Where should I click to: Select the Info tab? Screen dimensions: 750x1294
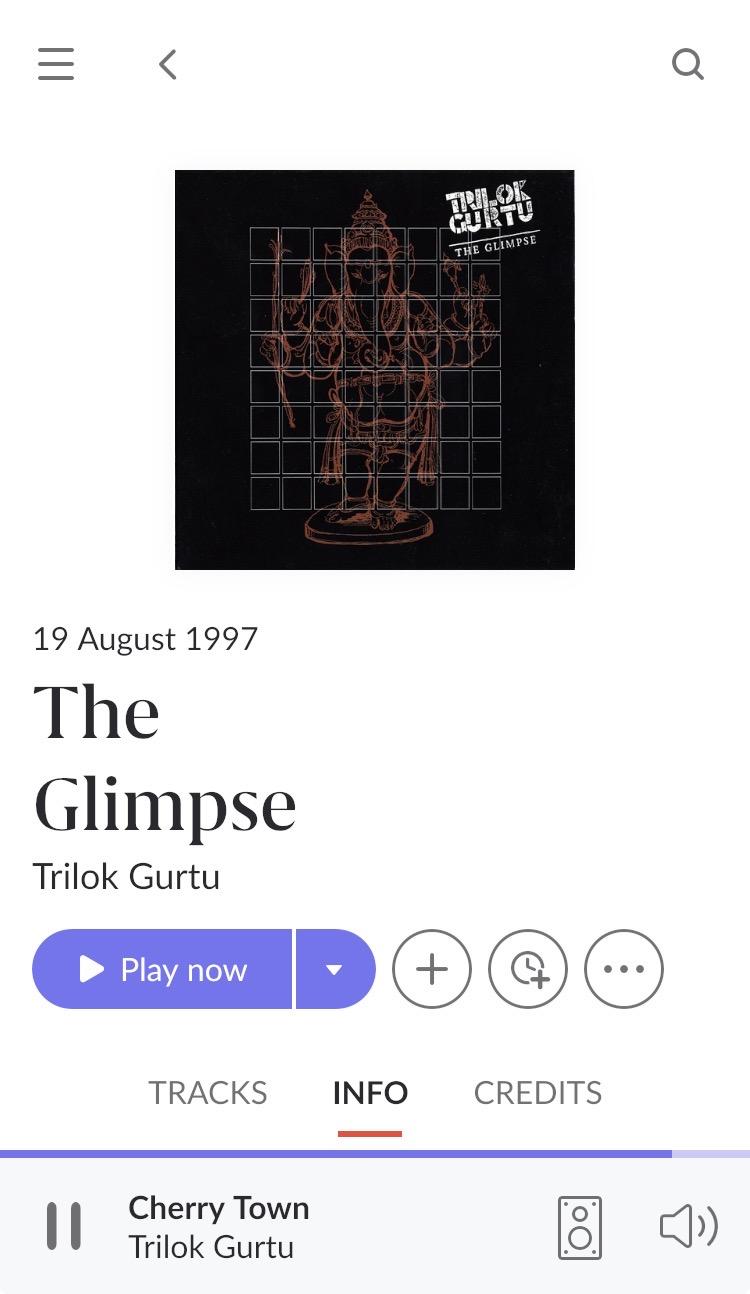click(370, 1093)
